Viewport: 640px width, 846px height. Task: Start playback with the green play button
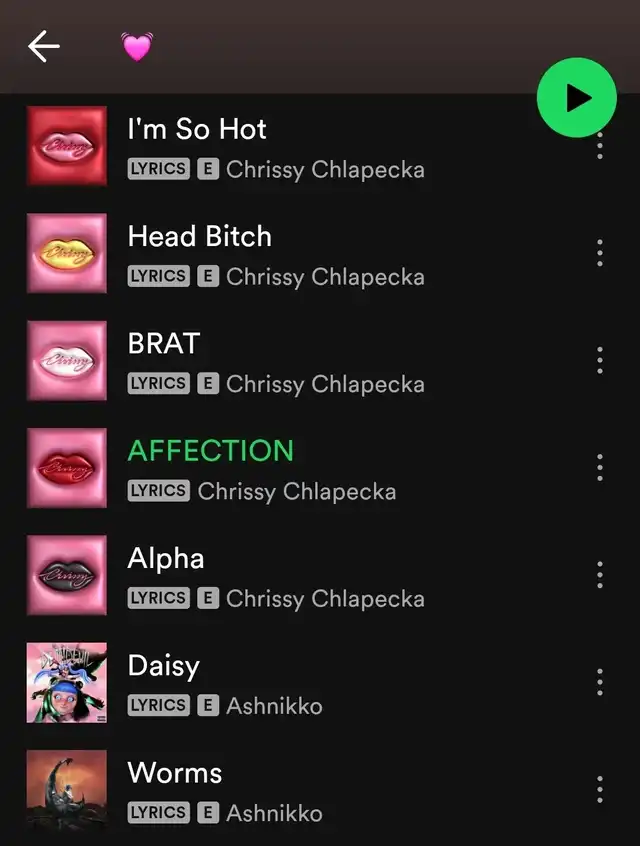pyautogui.click(x=577, y=97)
